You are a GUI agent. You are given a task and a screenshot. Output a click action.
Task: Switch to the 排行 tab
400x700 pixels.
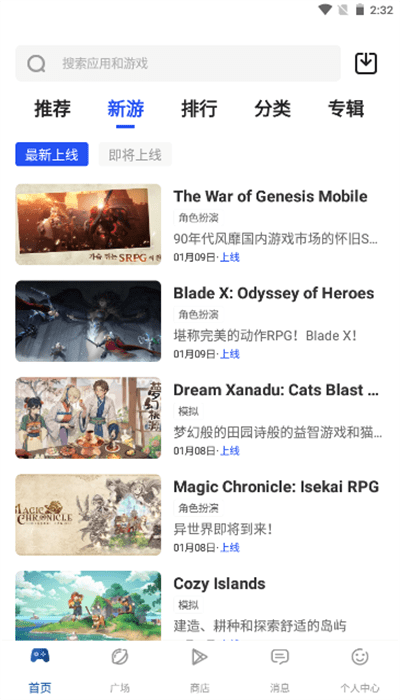click(199, 108)
